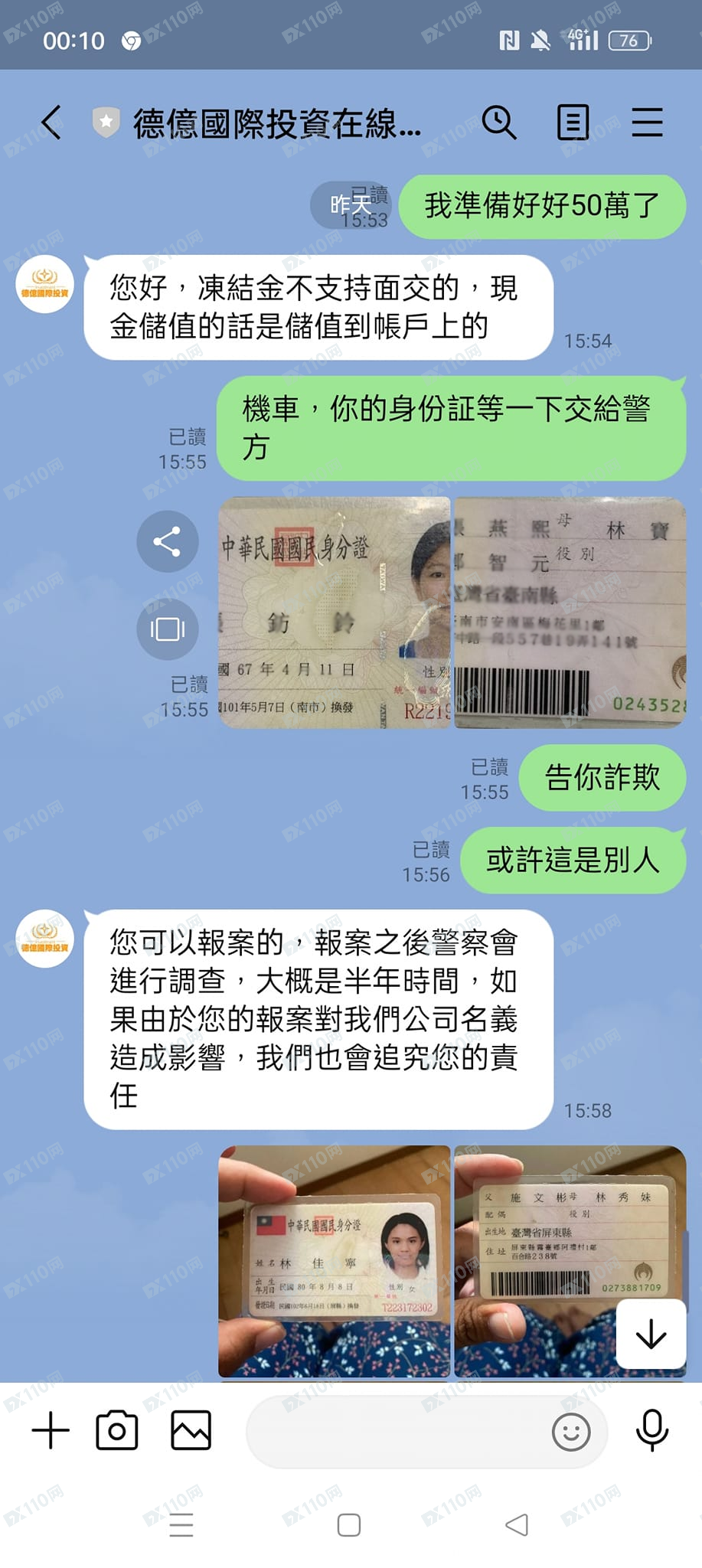Go to the home screen
This screenshot has height=1568, width=702.
coord(349,1525)
